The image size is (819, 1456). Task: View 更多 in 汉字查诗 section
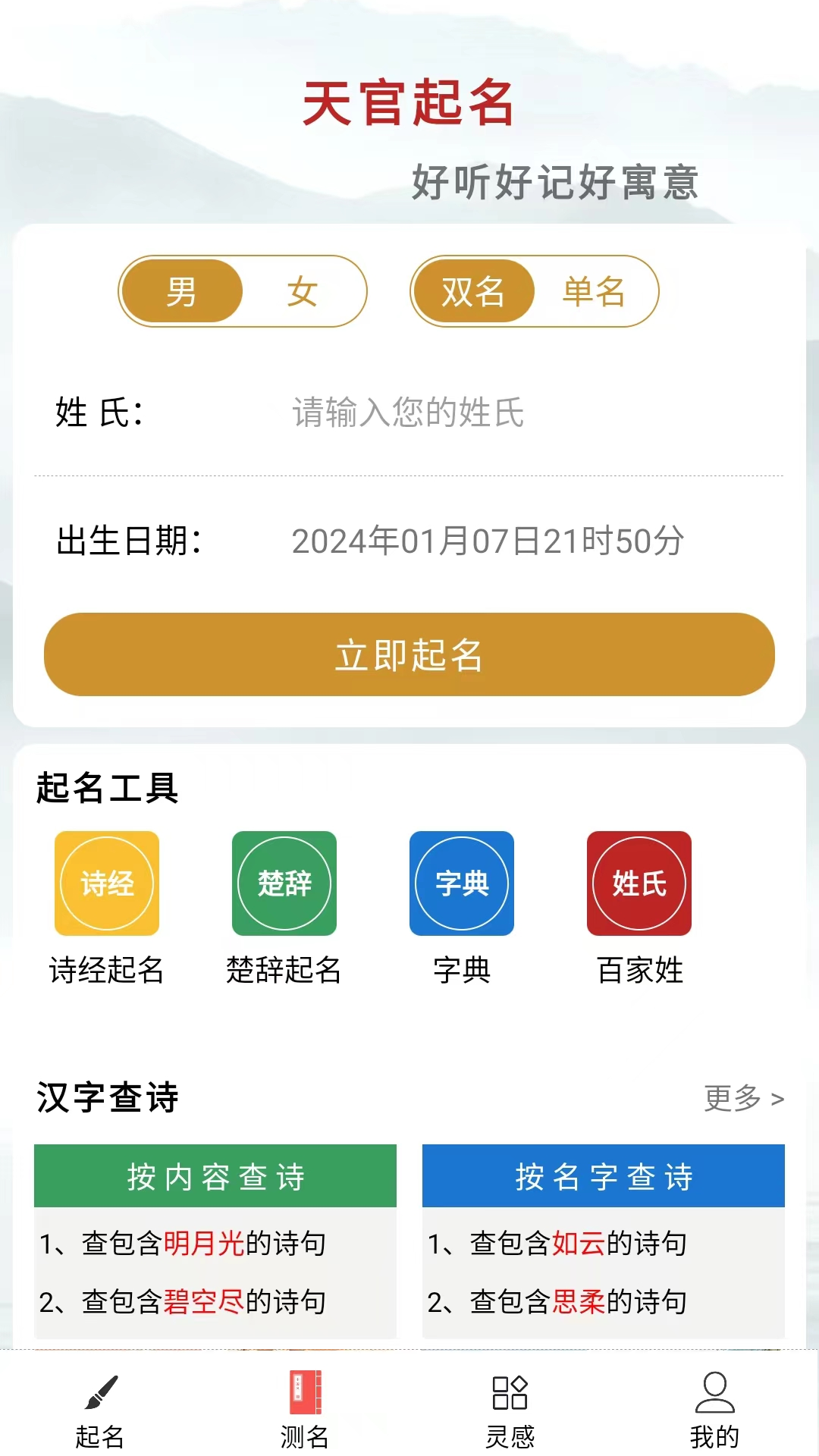[743, 1098]
